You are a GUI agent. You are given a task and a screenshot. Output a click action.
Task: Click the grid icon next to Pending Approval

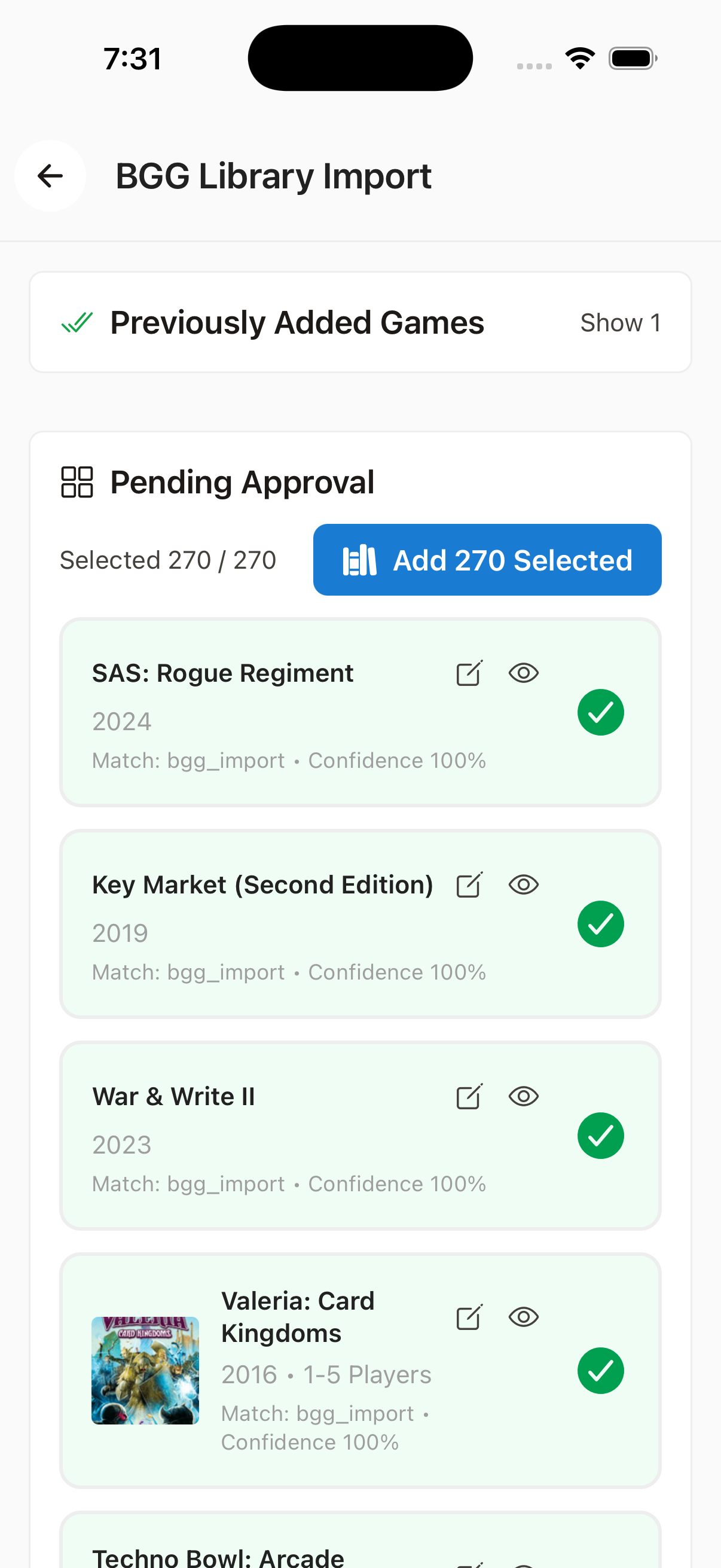pyautogui.click(x=77, y=481)
